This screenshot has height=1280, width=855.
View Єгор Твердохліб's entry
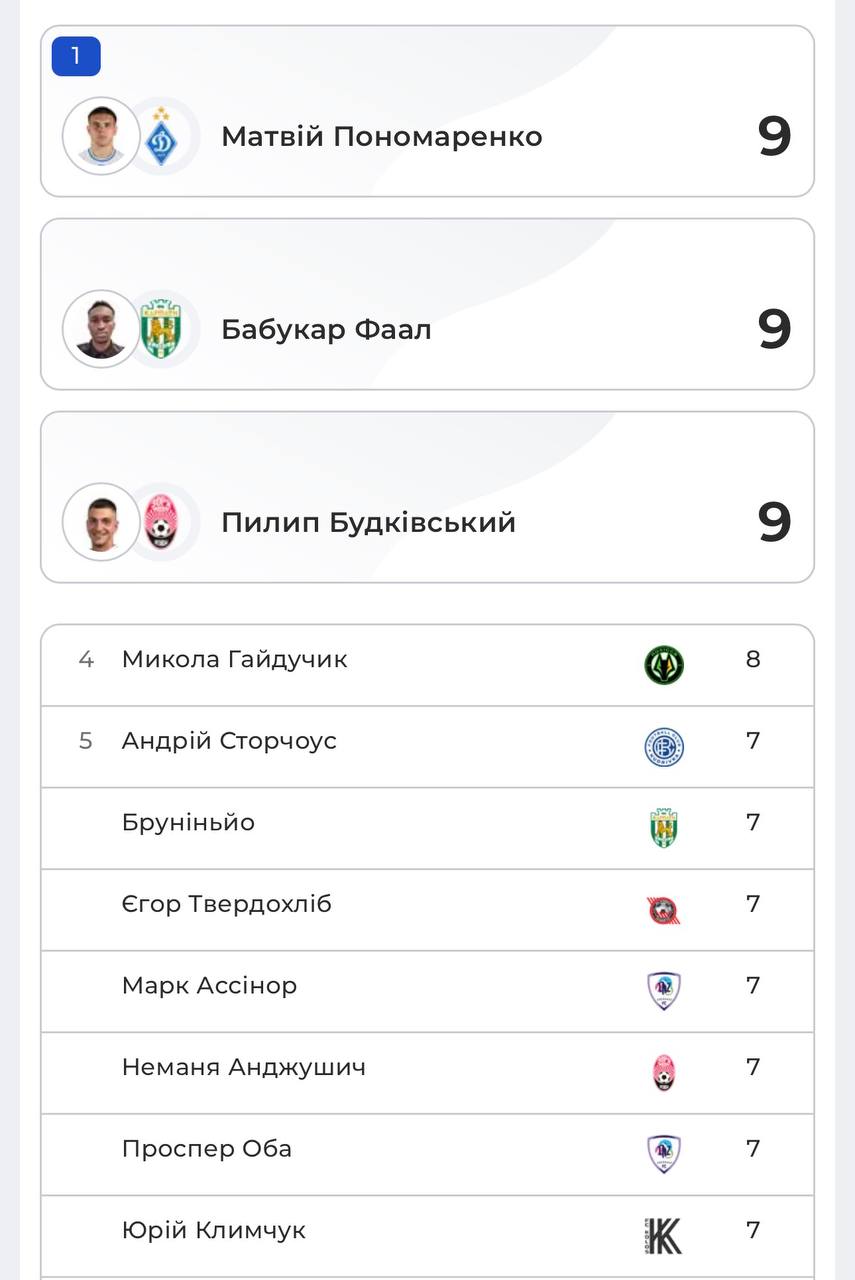click(x=226, y=904)
